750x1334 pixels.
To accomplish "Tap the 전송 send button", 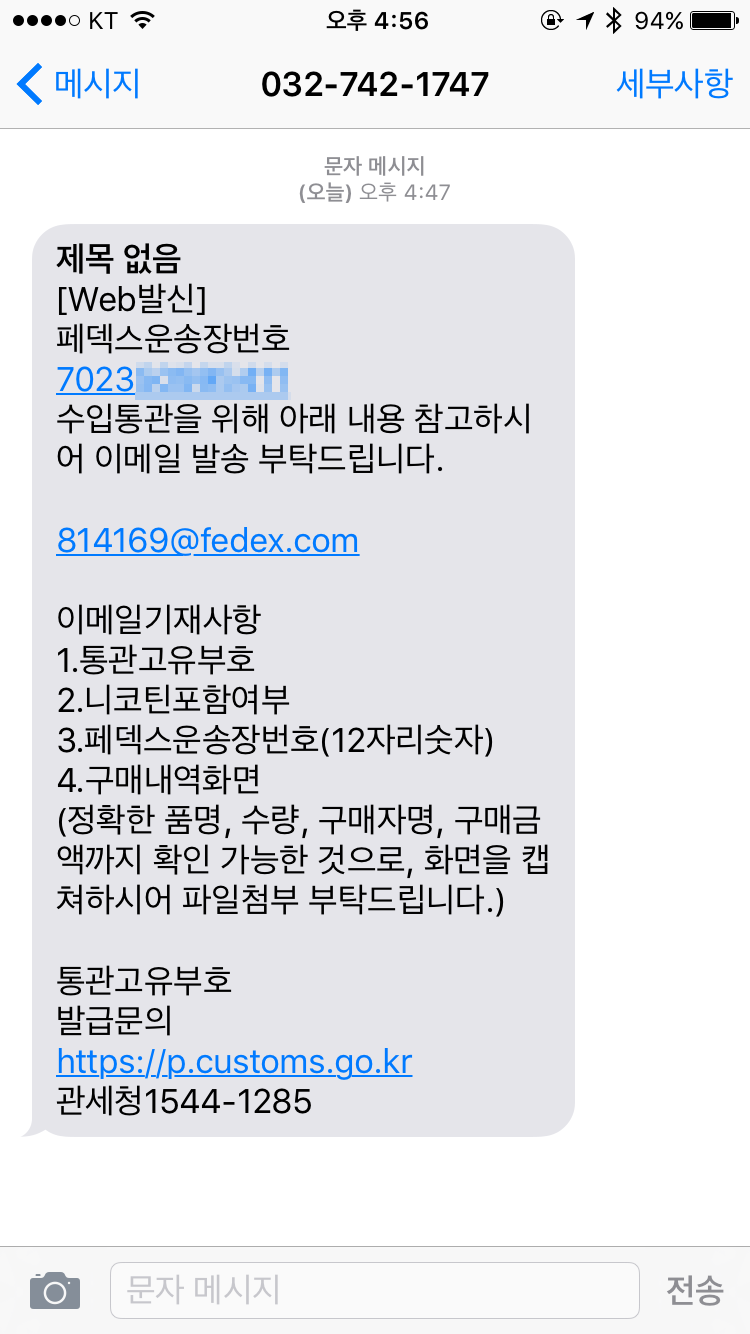I will pyautogui.click(x=695, y=1290).
